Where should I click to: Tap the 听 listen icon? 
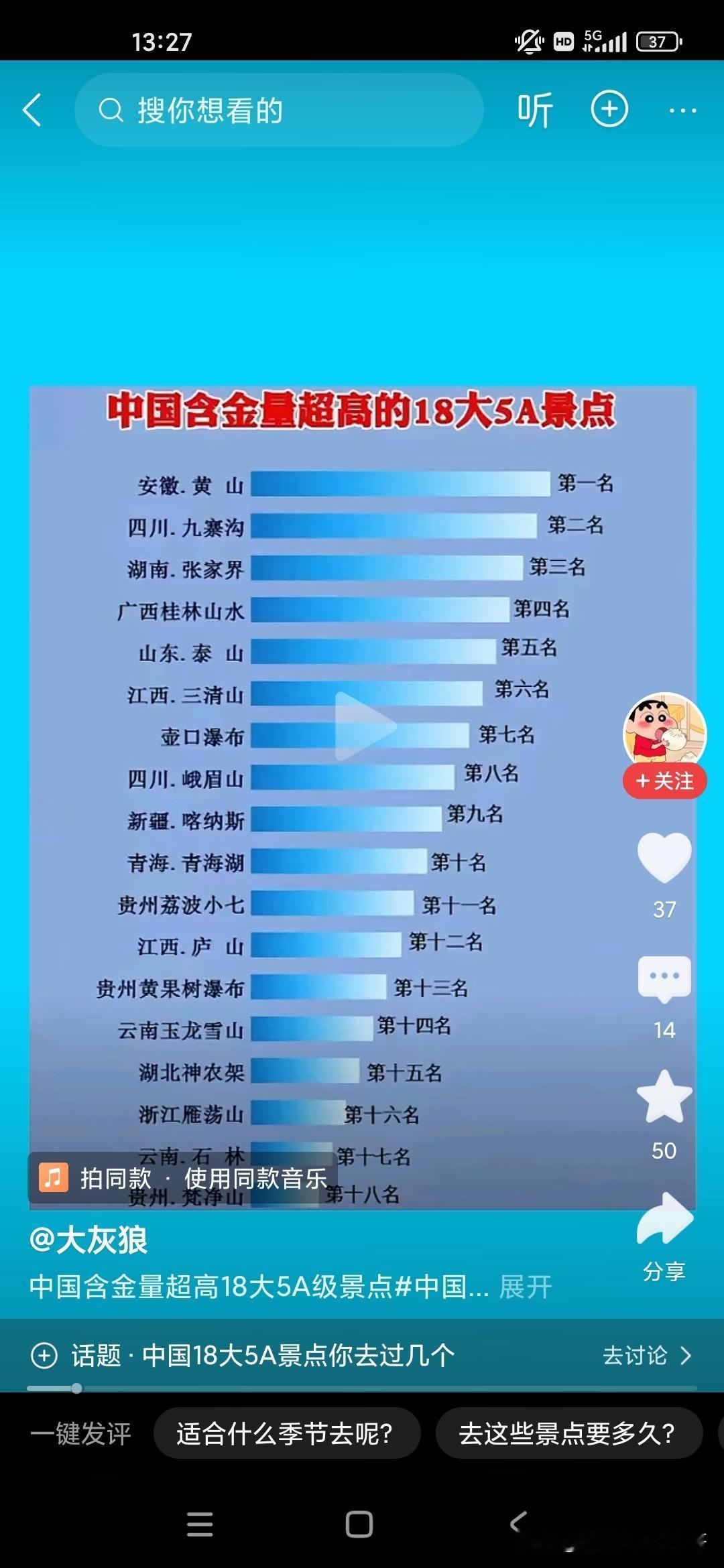(533, 109)
